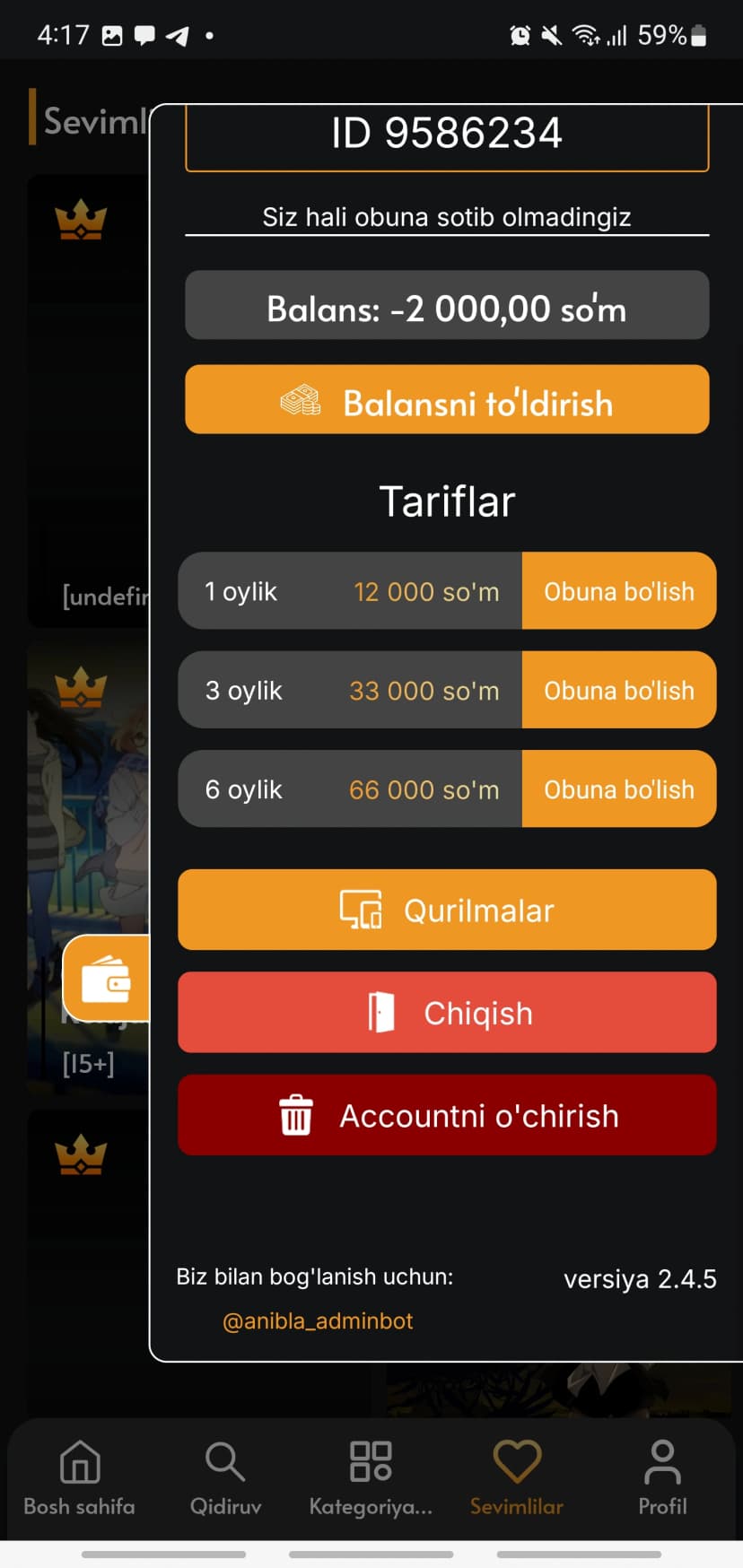Viewport: 743px width, 1568px height.
Task: Choose Obuna bo'lish for 3 oylik tariff
Action: tap(618, 690)
